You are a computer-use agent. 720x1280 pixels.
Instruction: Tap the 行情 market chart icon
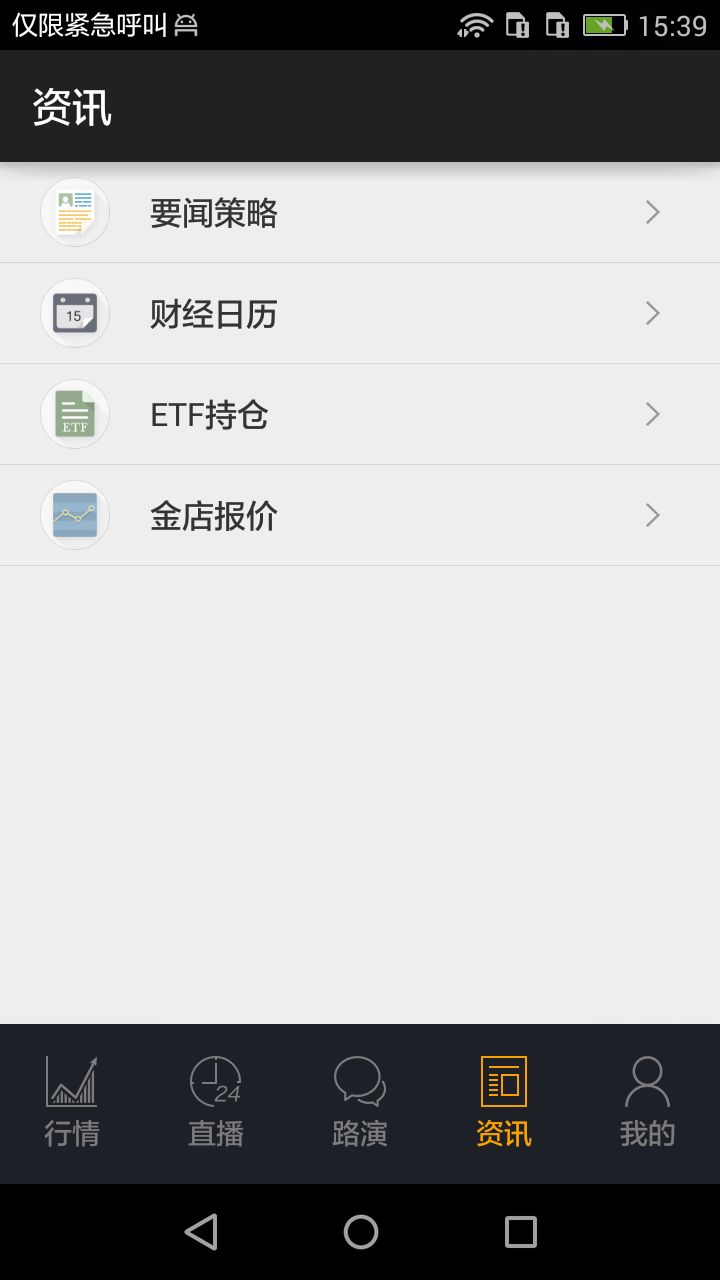click(71, 1082)
